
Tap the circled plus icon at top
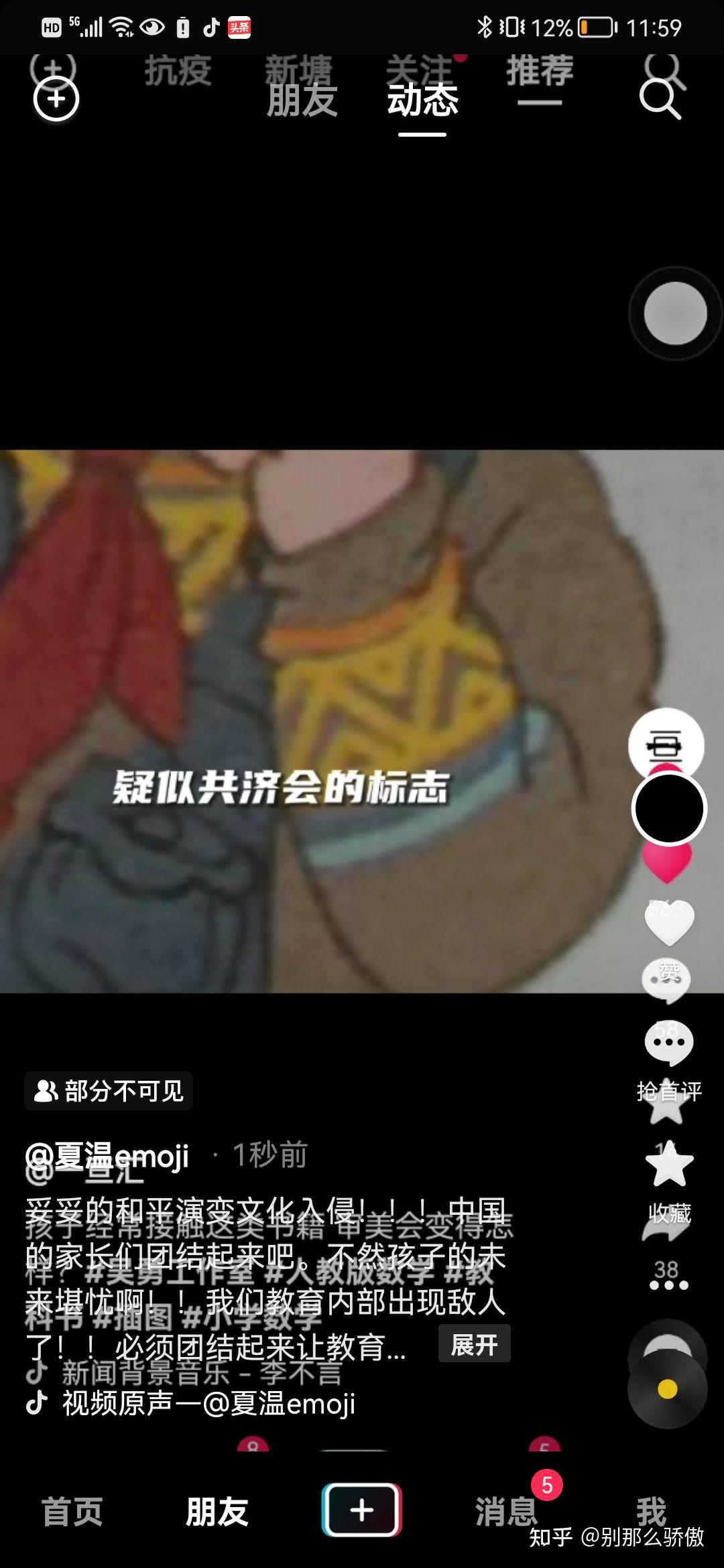click(56, 99)
